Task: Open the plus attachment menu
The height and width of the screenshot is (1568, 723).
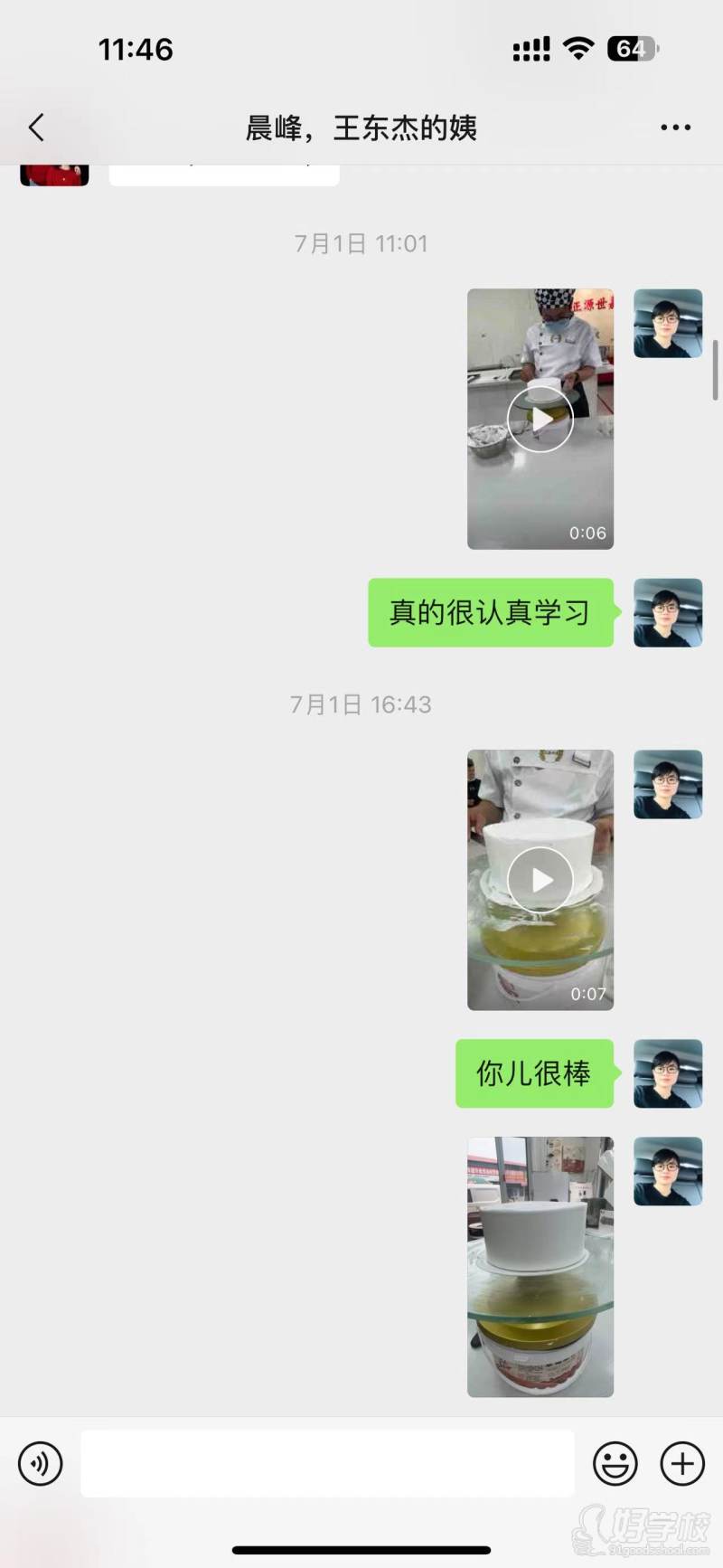Action: pyautogui.click(x=683, y=1463)
